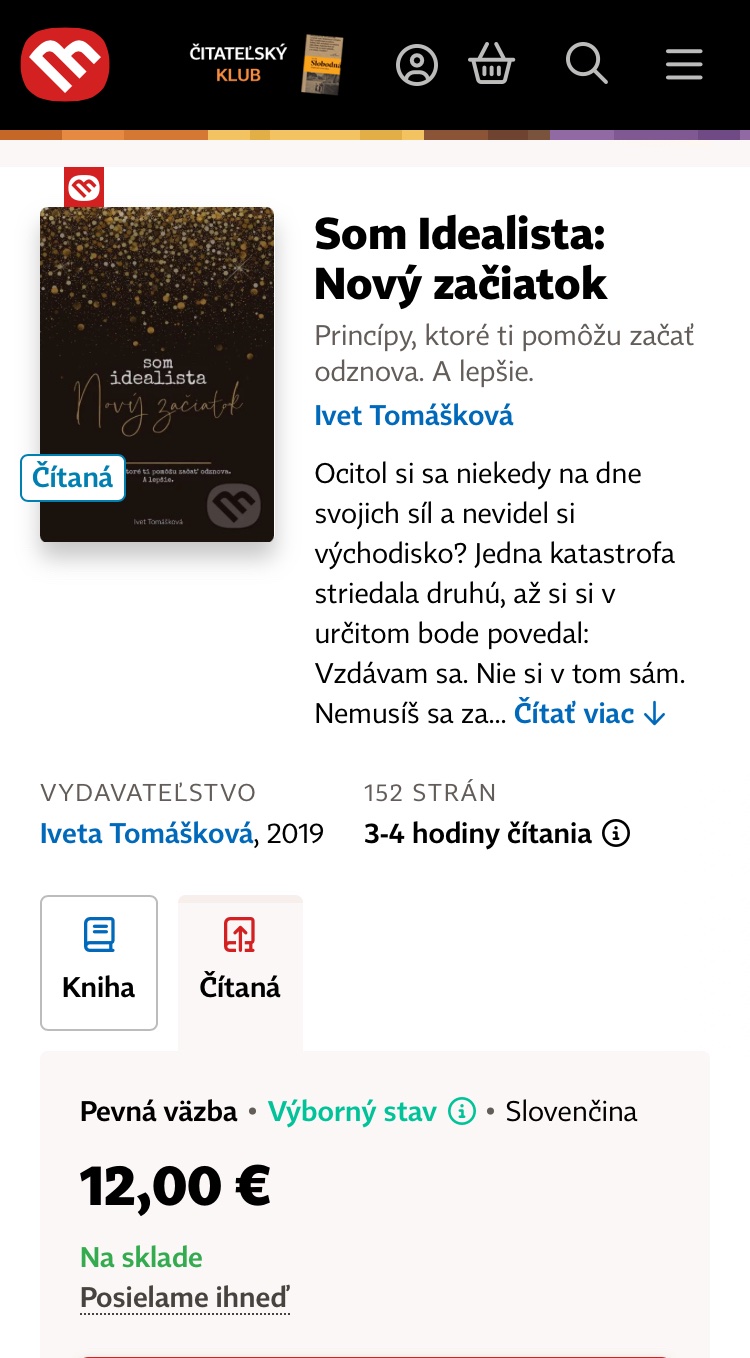Enlarge the book cover image
Viewport: 750px width, 1358px height.
pos(157,374)
